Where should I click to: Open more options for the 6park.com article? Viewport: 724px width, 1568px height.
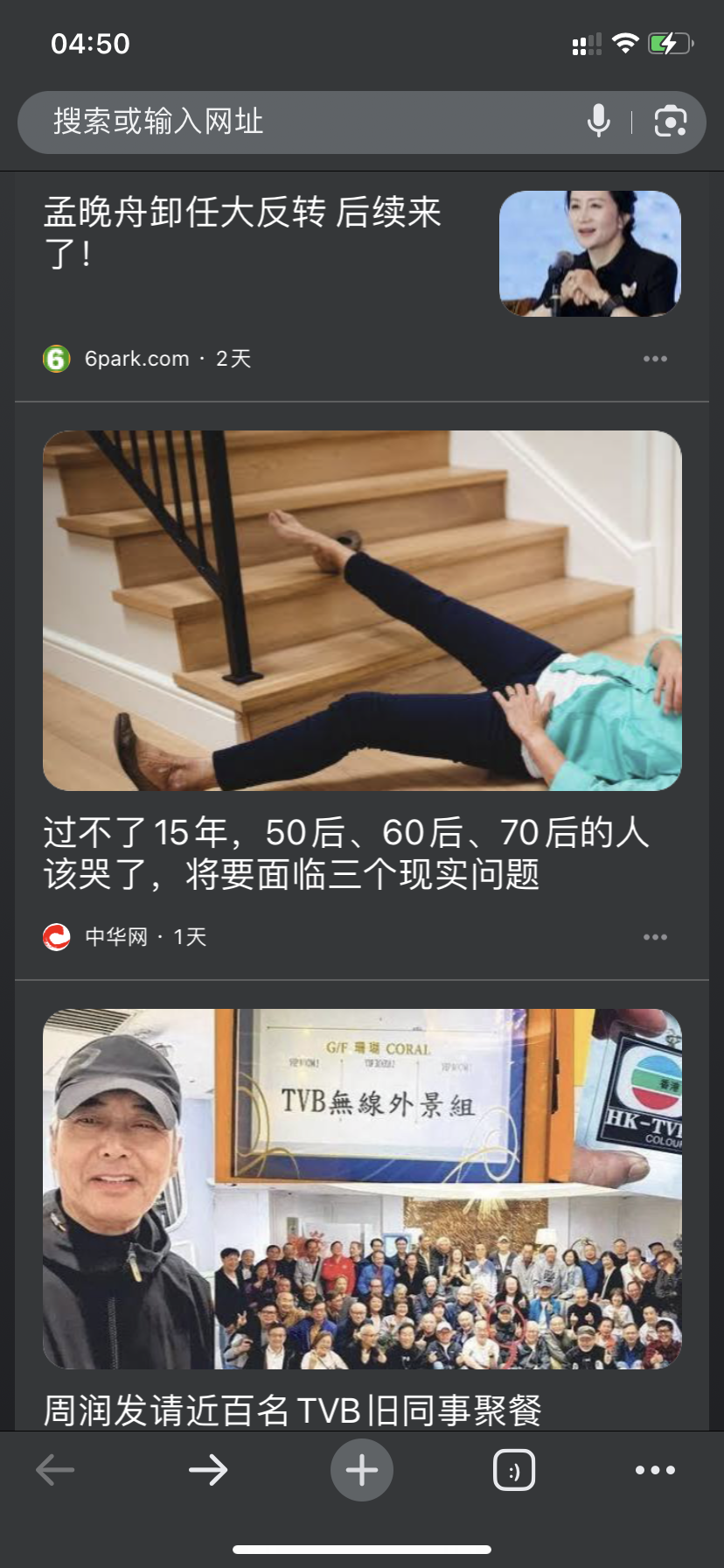[655, 359]
